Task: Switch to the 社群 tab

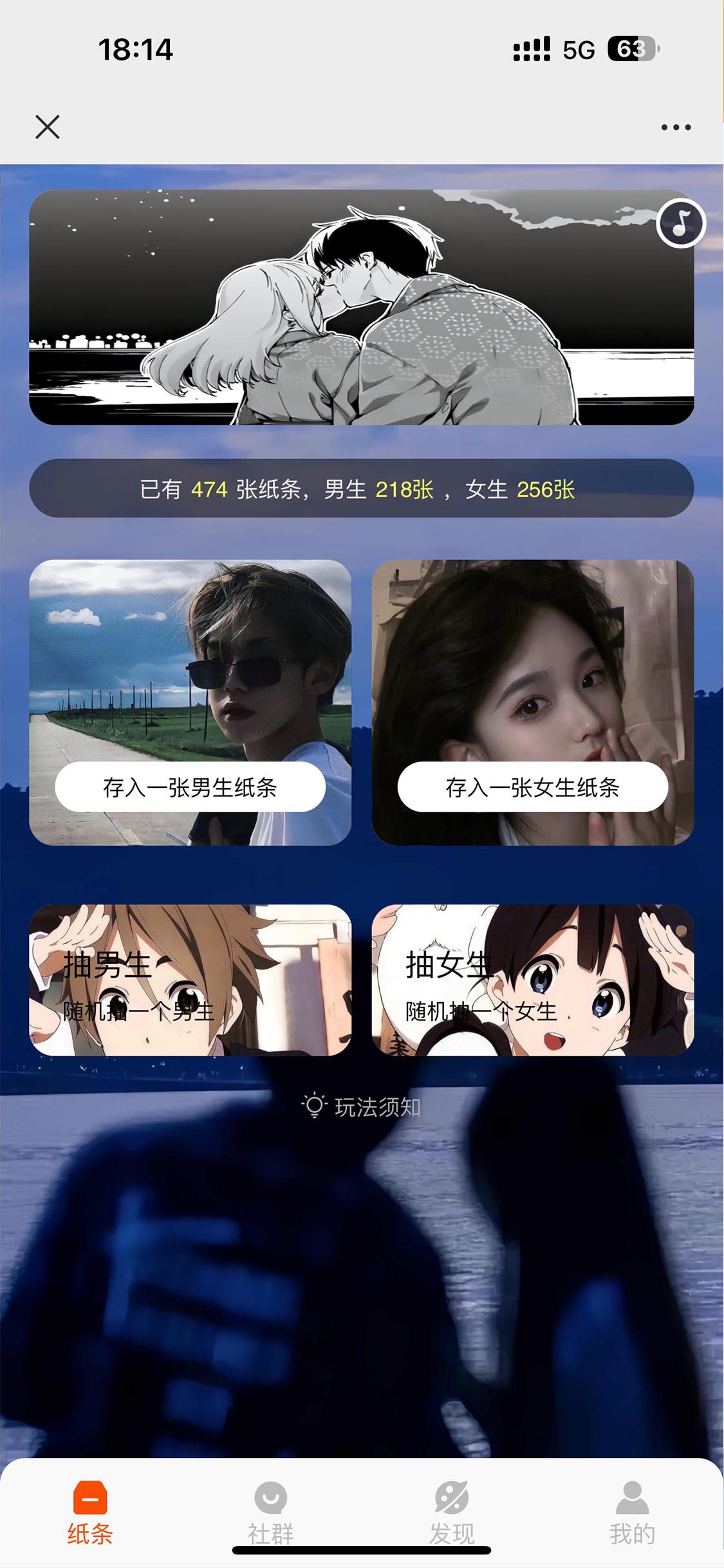Action: (x=271, y=1512)
